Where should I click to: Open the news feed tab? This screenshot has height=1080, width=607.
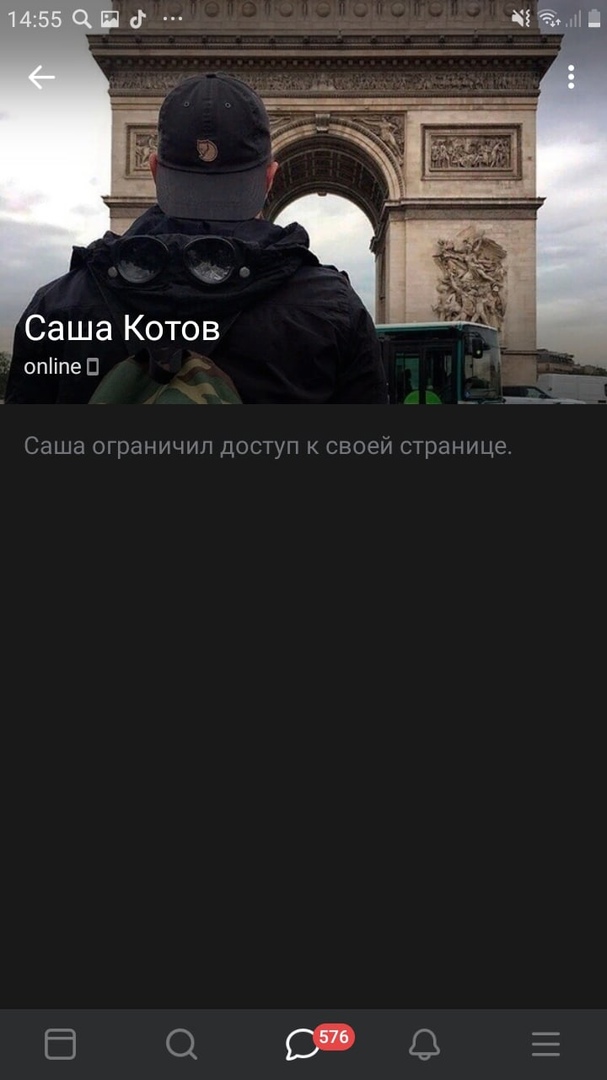click(60, 1044)
